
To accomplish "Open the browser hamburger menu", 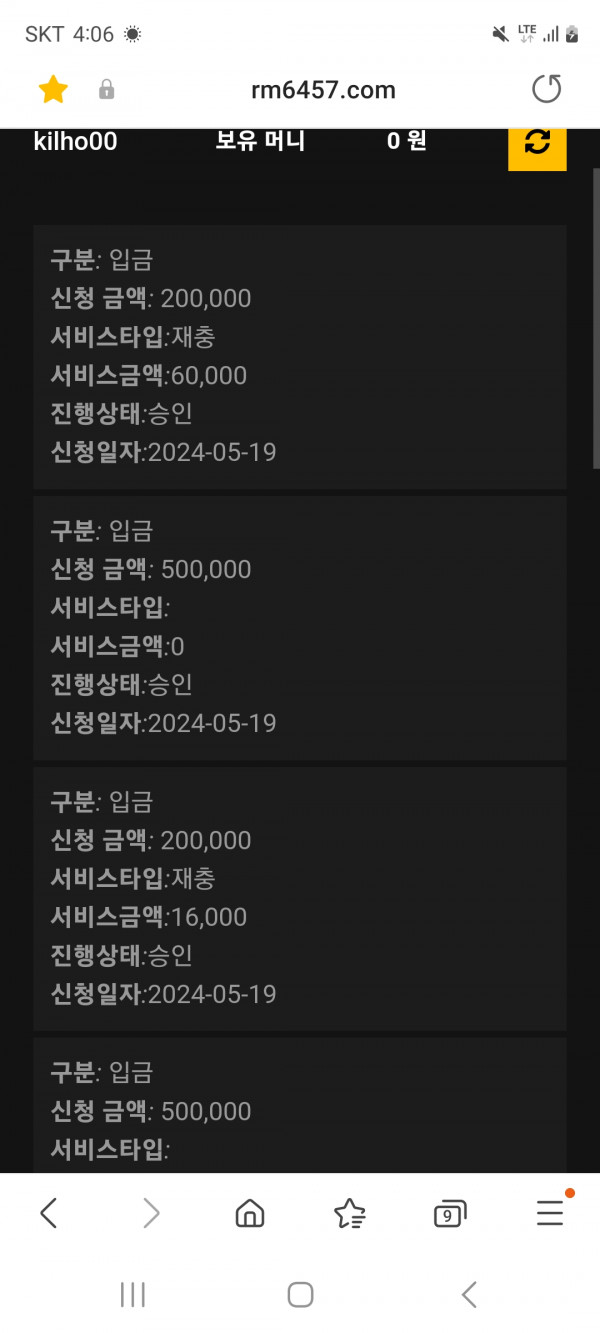I will (550, 1213).
